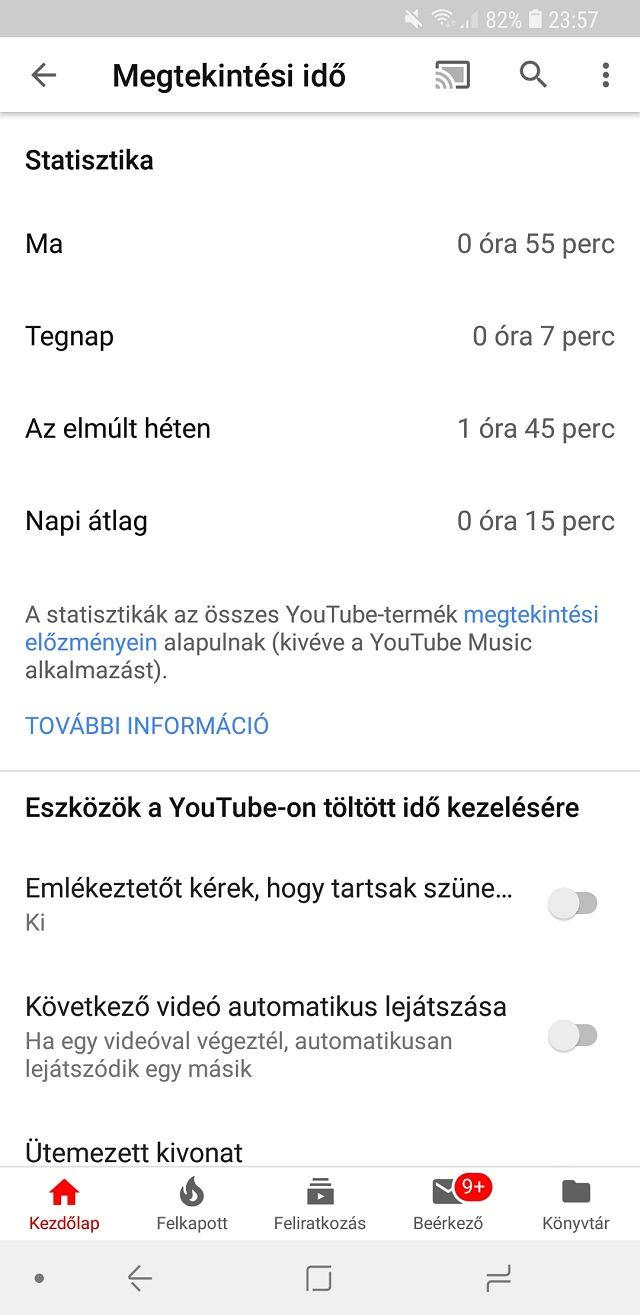The width and height of the screenshot is (640, 1315).
Task: Open the Beérkező inbox tab
Action: (x=448, y=1204)
